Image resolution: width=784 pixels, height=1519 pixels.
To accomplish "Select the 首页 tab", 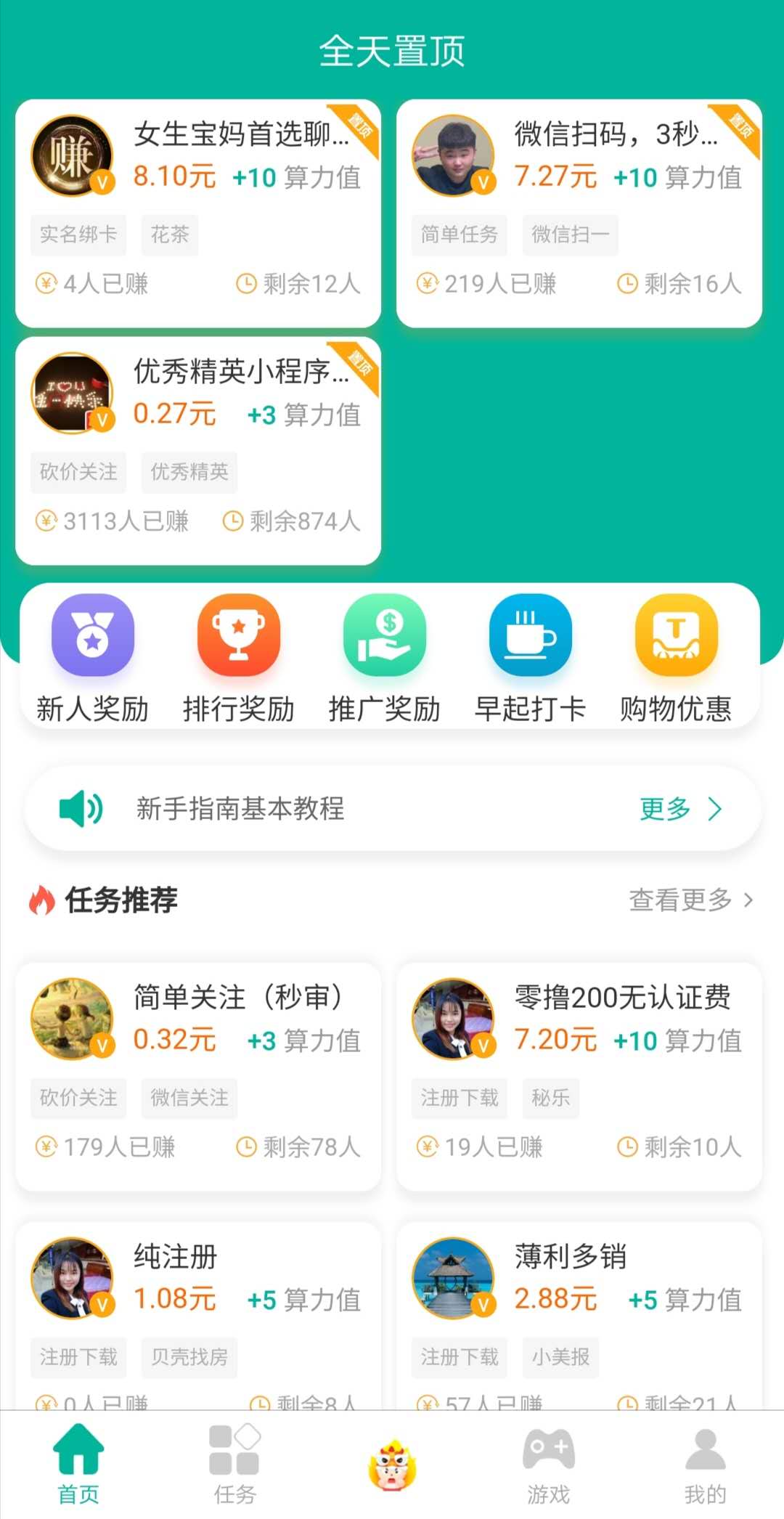I will click(x=78, y=1465).
